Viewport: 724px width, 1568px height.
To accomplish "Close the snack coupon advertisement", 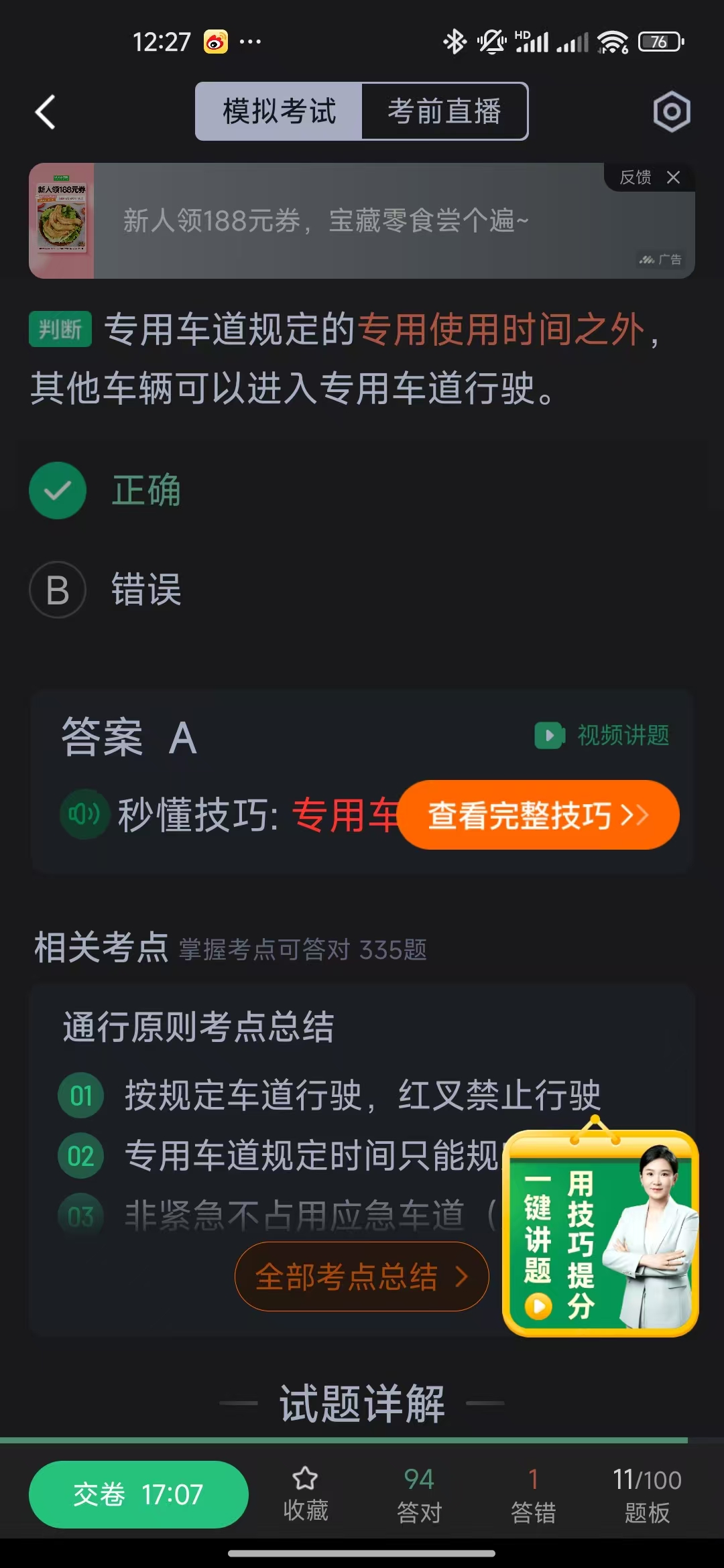I will click(x=674, y=178).
